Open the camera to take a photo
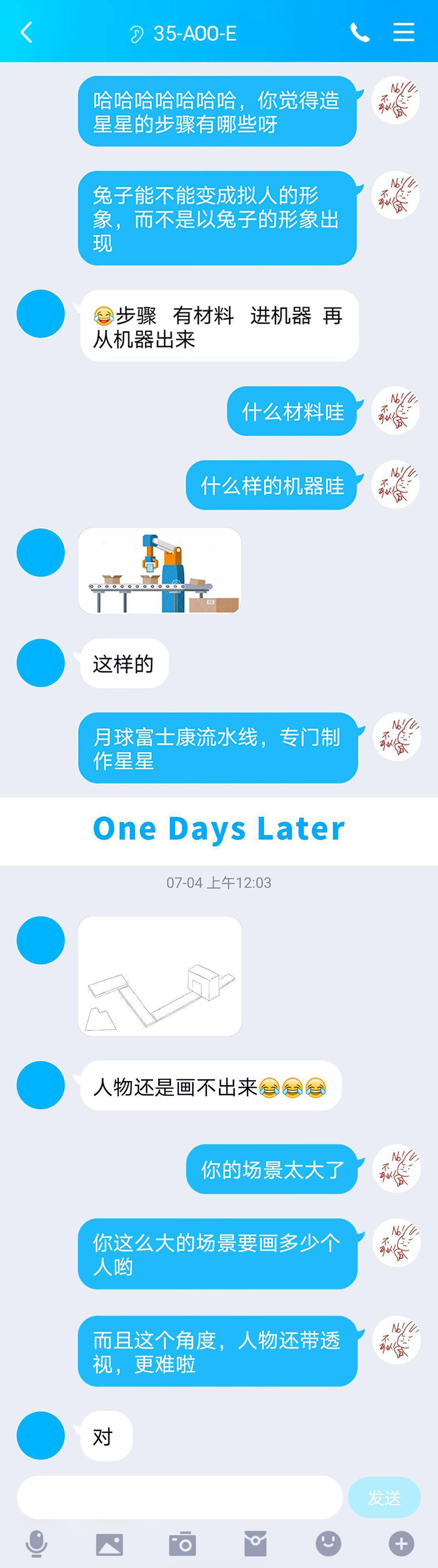Image resolution: width=438 pixels, height=1568 pixels. (182, 1544)
